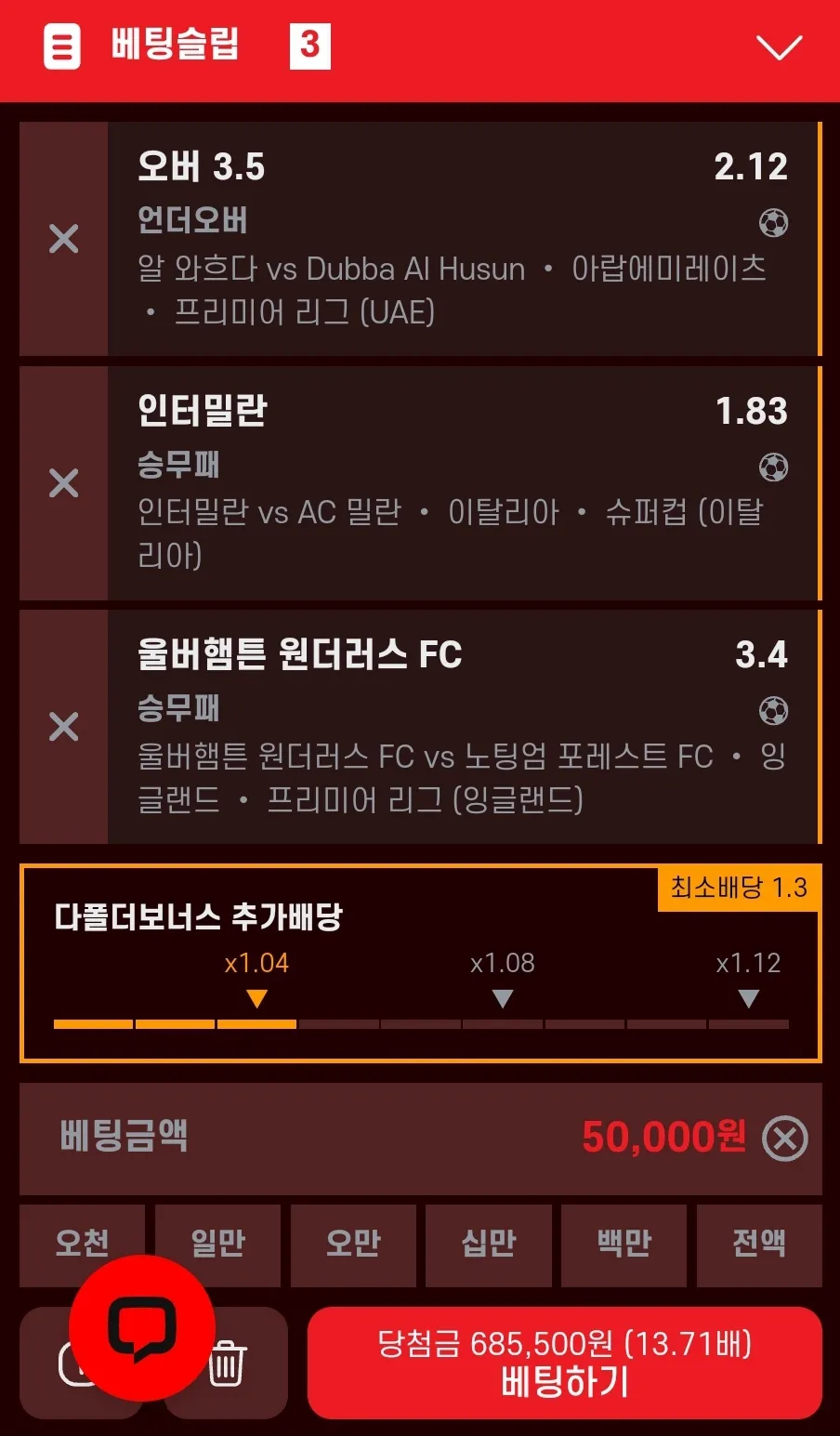This screenshot has width=840, height=1436.
Task: Add 오만 to the bet amount
Action: click(353, 1244)
